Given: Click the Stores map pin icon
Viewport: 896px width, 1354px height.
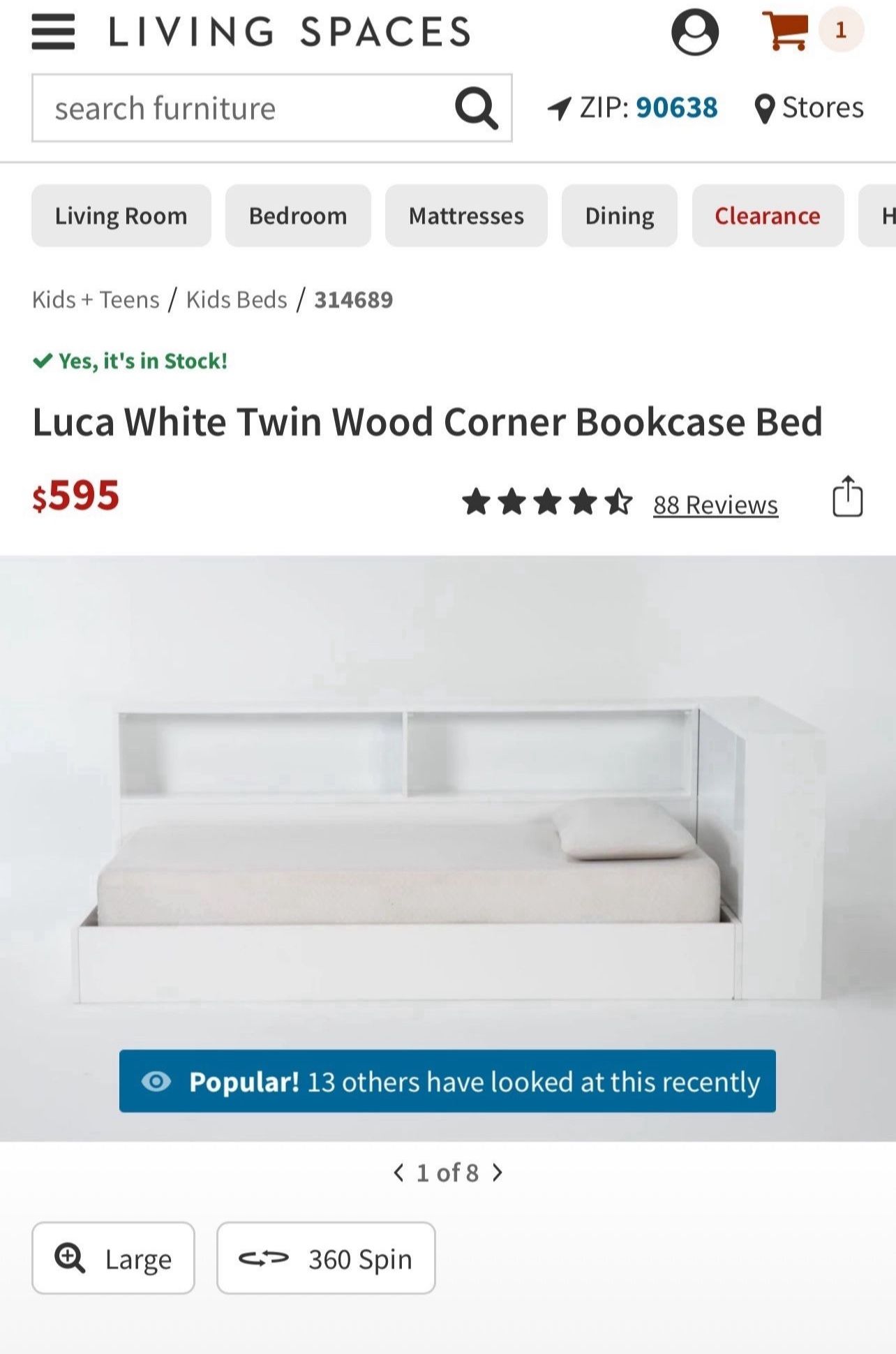Looking at the screenshot, I should (763, 107).
